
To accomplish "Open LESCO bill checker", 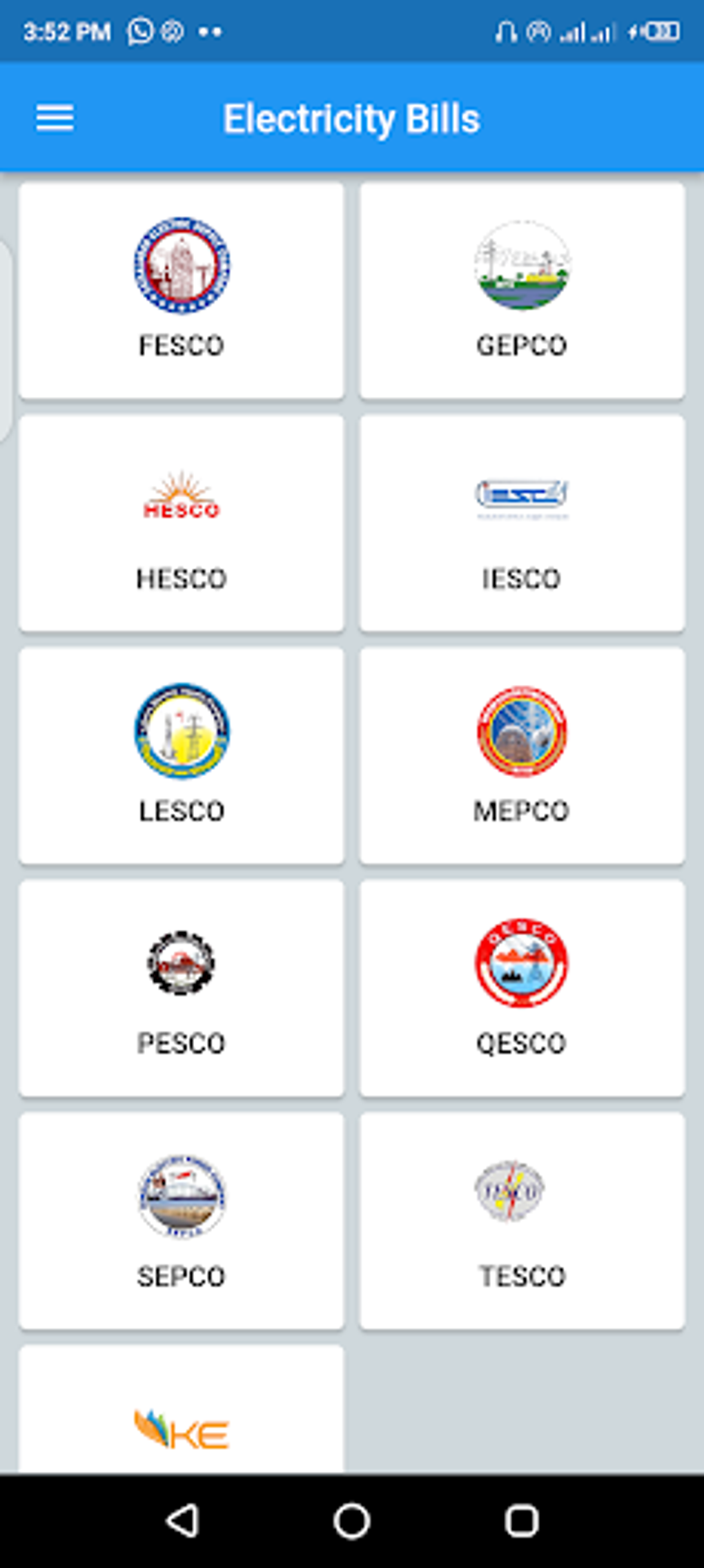I will [x=182, y=756].
